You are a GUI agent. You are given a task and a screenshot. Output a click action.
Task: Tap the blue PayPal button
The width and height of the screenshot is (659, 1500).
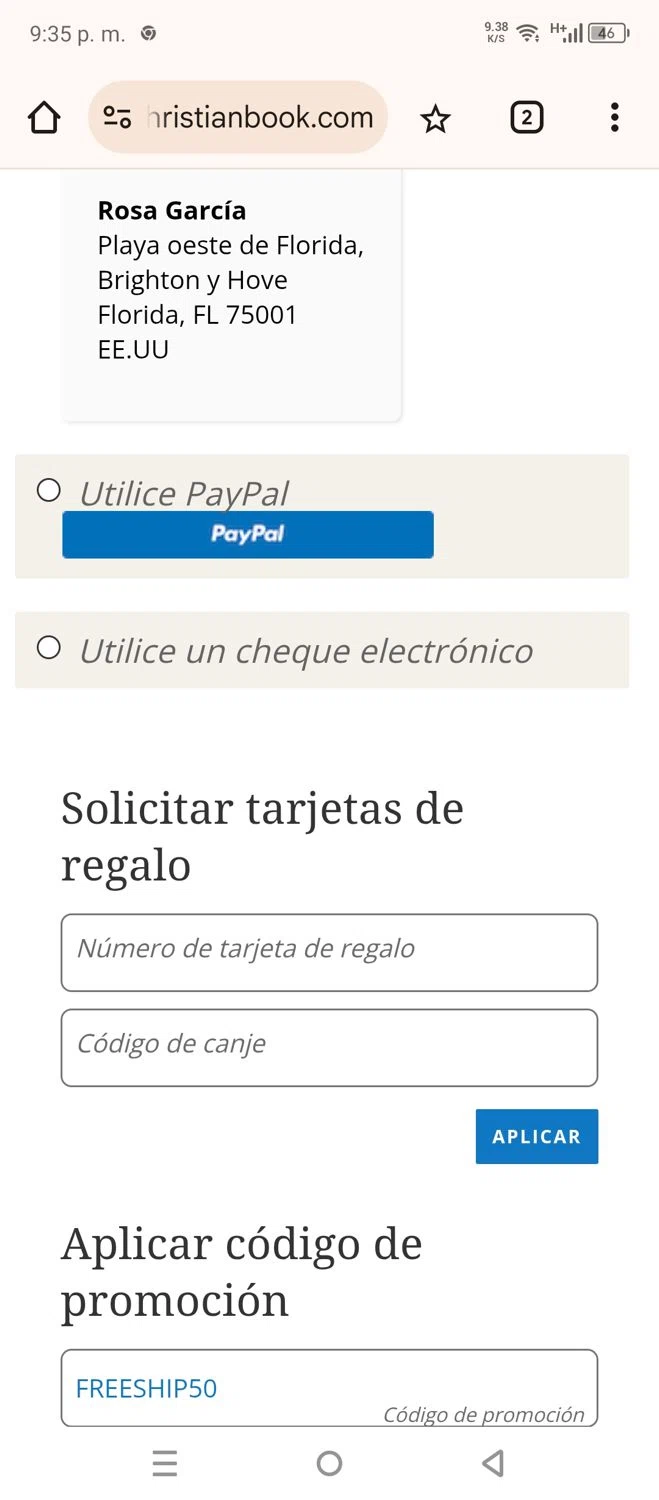248,534
